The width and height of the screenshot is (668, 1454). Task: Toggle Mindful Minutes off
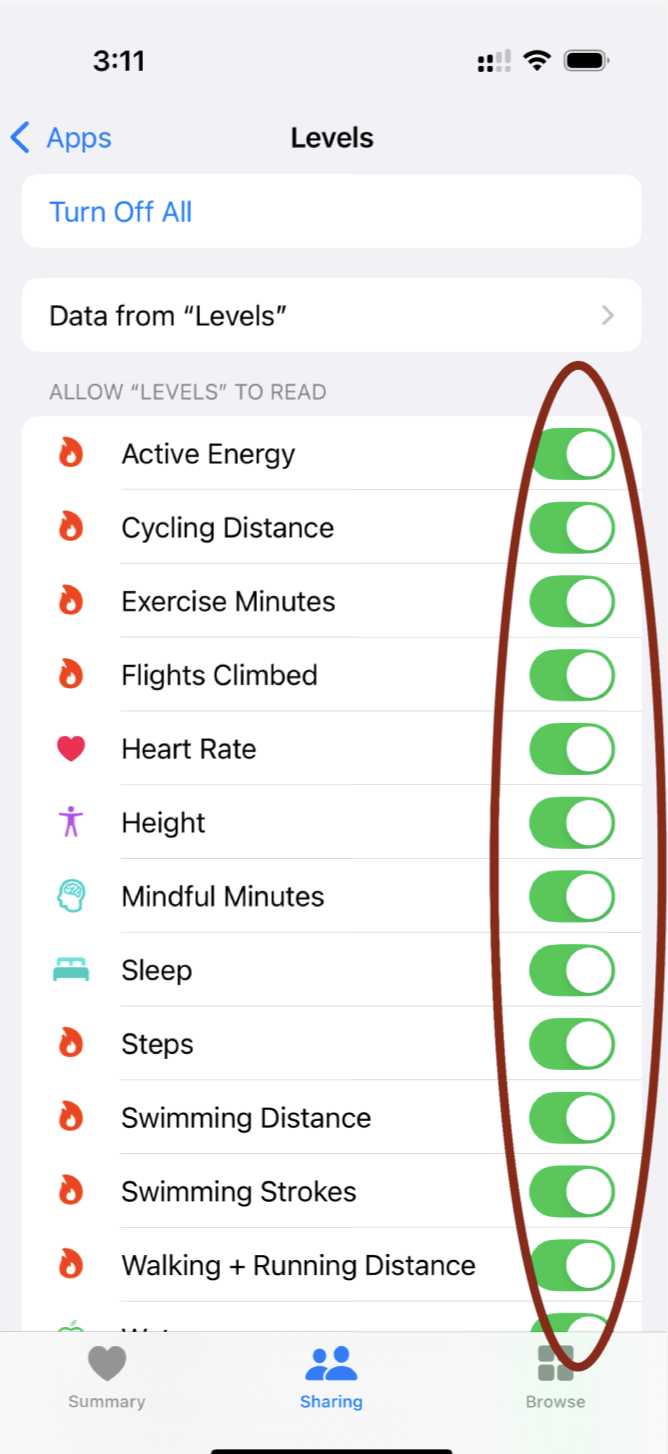(x=572, y=896)
